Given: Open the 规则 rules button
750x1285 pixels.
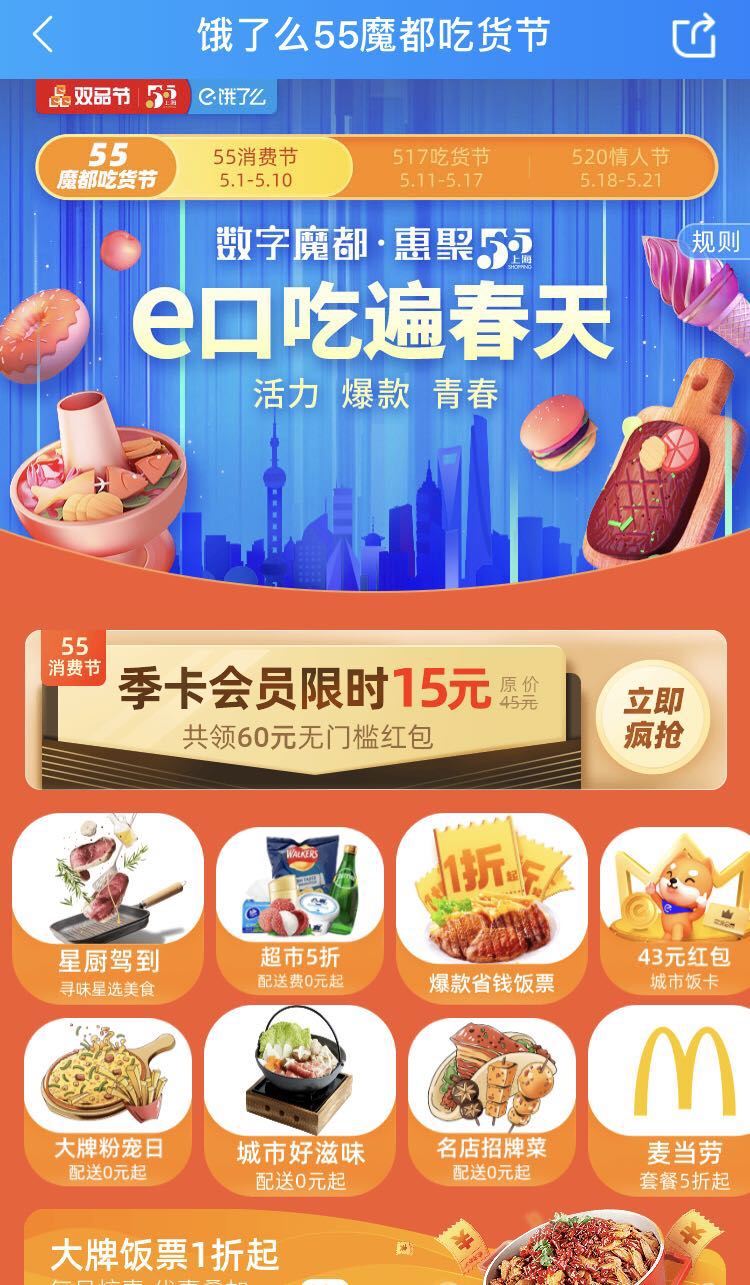Looking at the screenshot, I should click(716, 242).
